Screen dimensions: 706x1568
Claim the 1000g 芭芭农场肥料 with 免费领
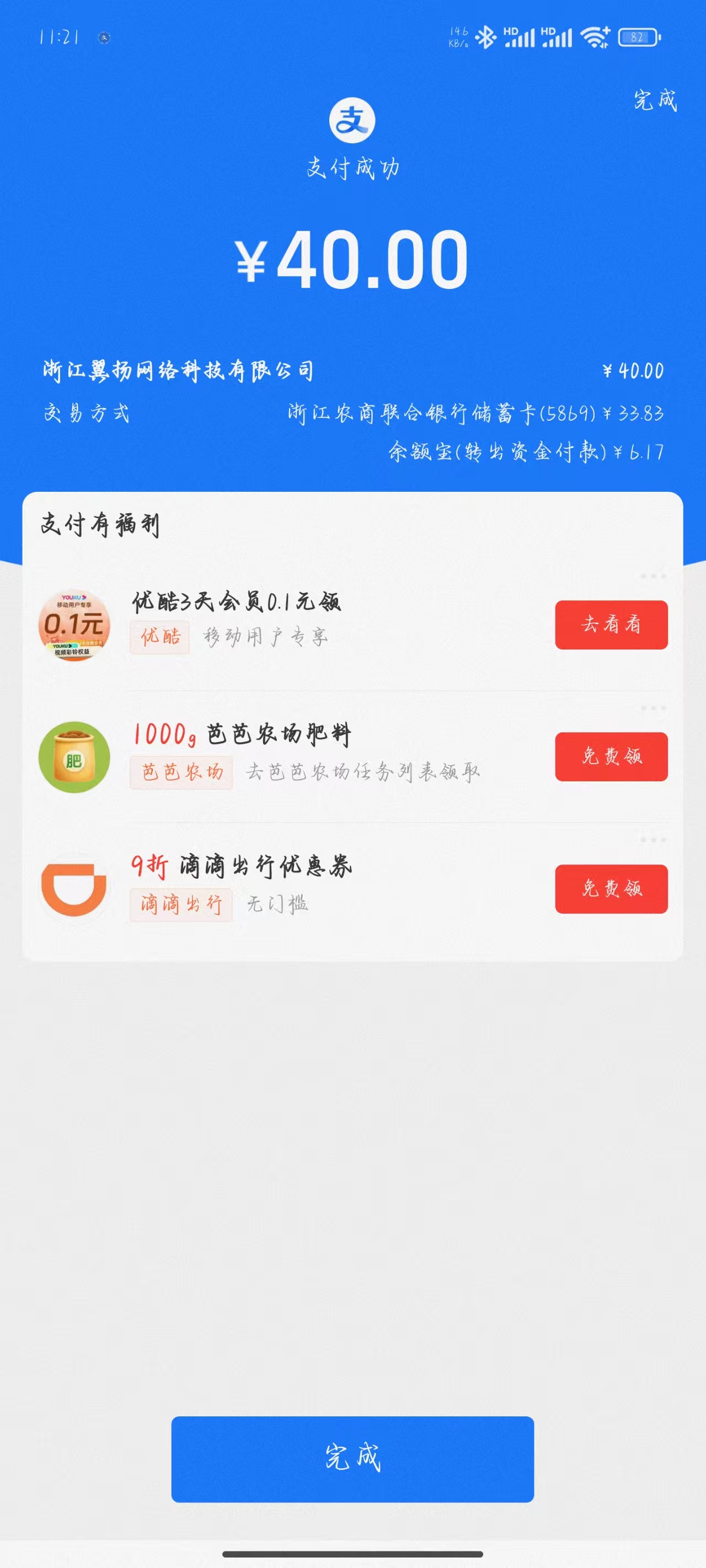(611, 756)
